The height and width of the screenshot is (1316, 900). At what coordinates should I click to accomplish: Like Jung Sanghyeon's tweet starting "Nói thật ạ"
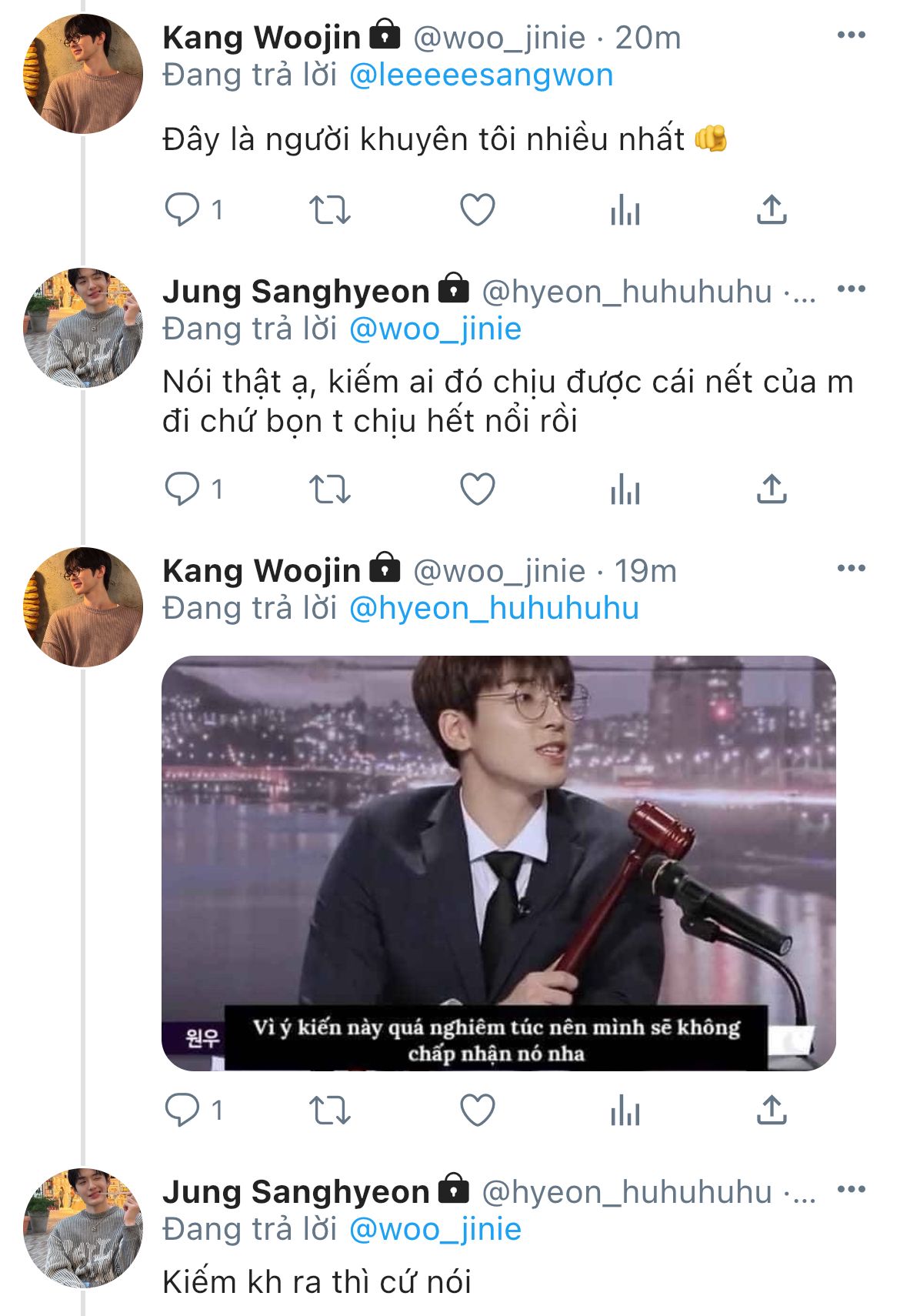[x=477, y=489]
